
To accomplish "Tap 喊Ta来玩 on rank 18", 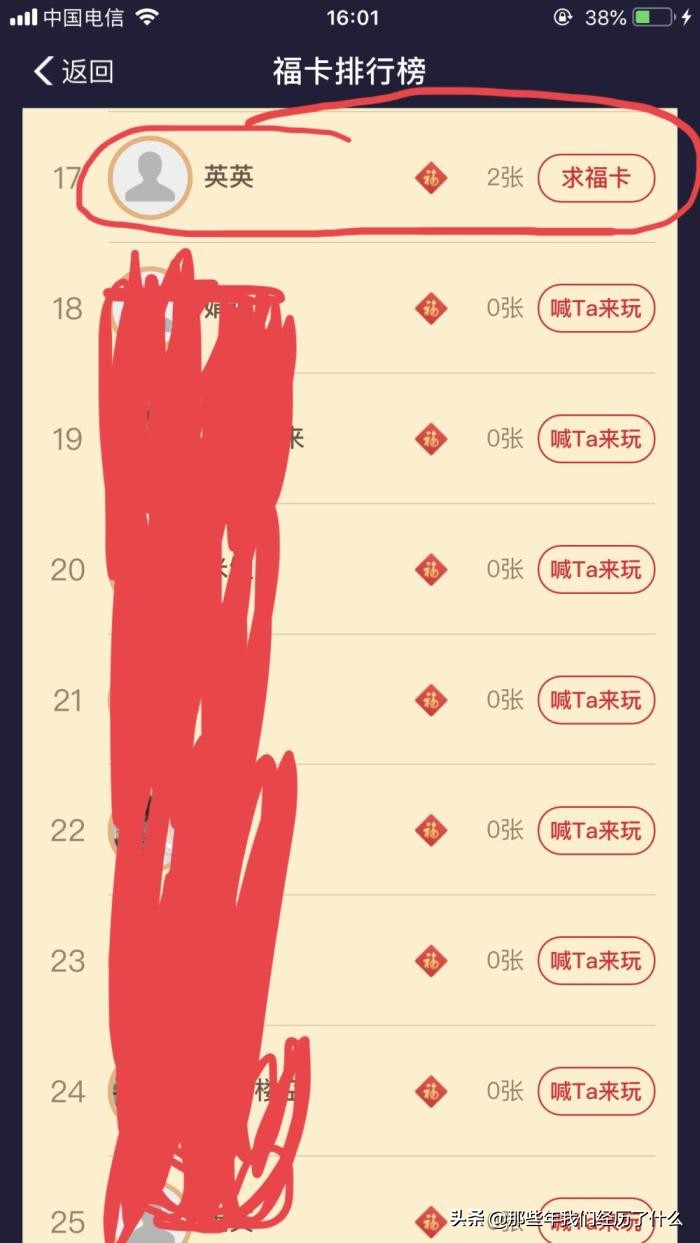I will pyautogui.click(x=596, y=308).
